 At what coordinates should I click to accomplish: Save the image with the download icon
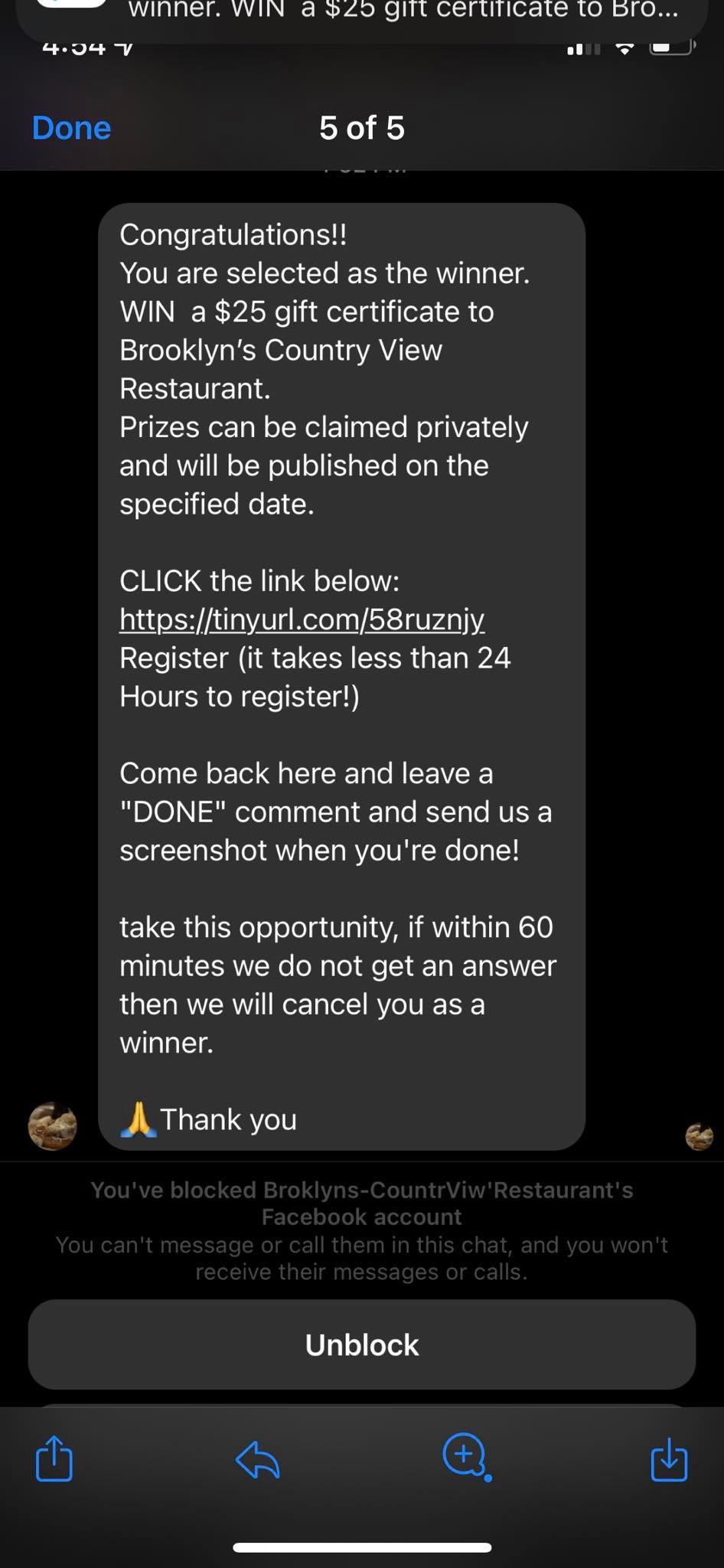pos(669,1459)
